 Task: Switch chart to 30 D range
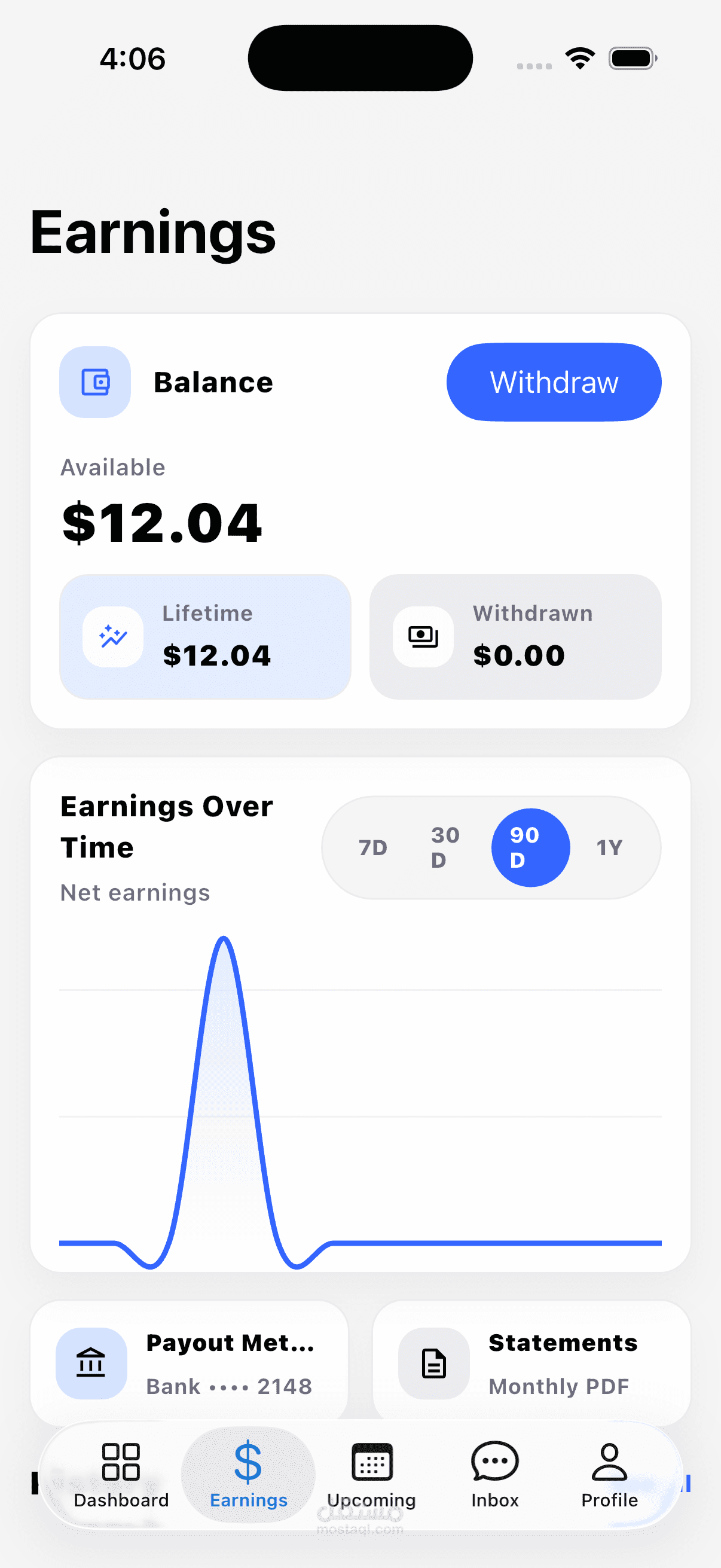(445, 847)
